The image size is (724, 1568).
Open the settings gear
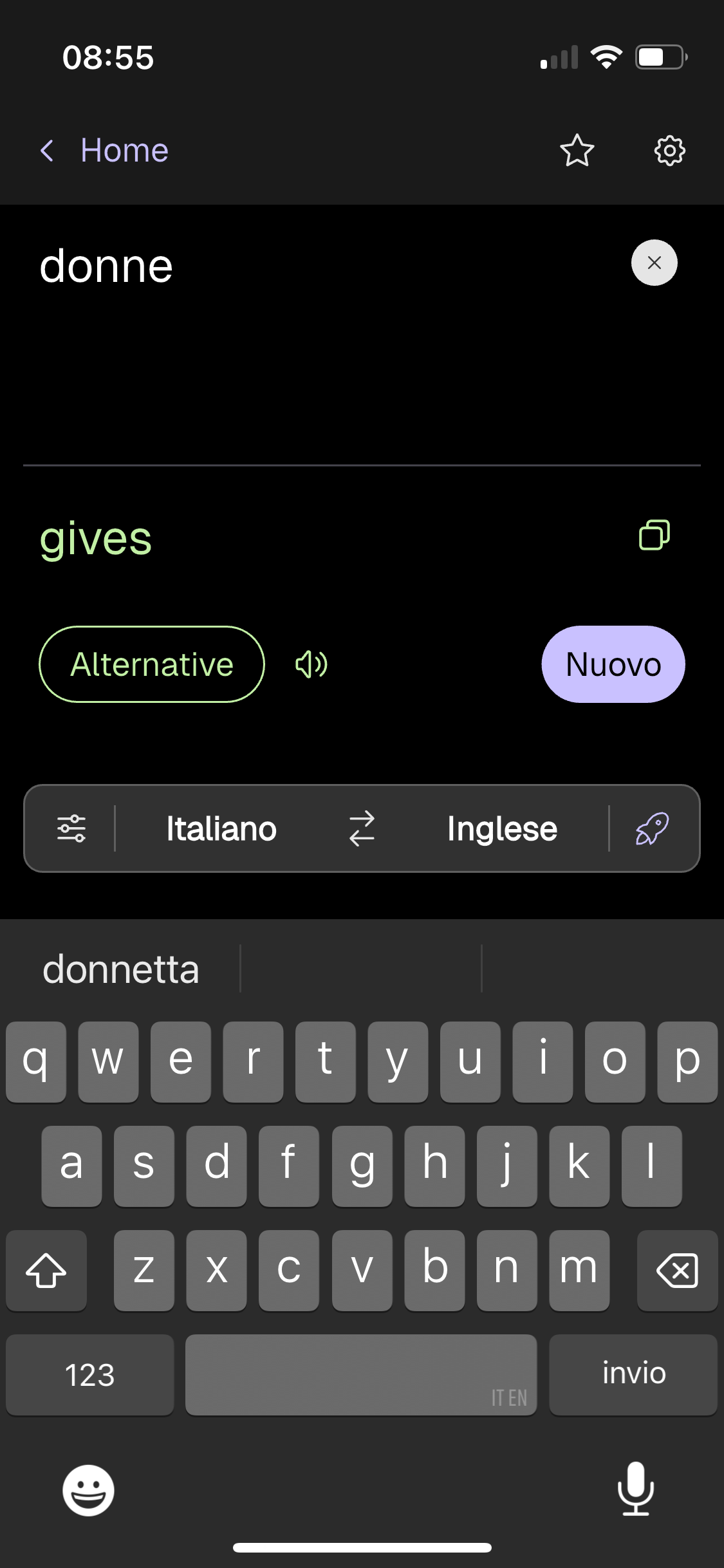click(x=669, y=151)
